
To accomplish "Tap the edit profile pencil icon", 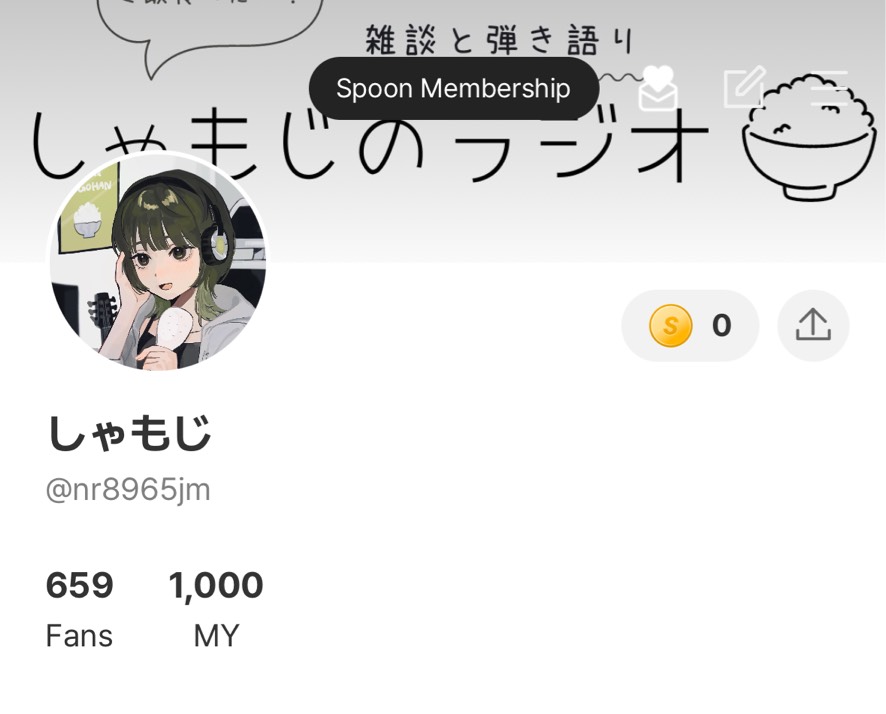I will [744, 88].
